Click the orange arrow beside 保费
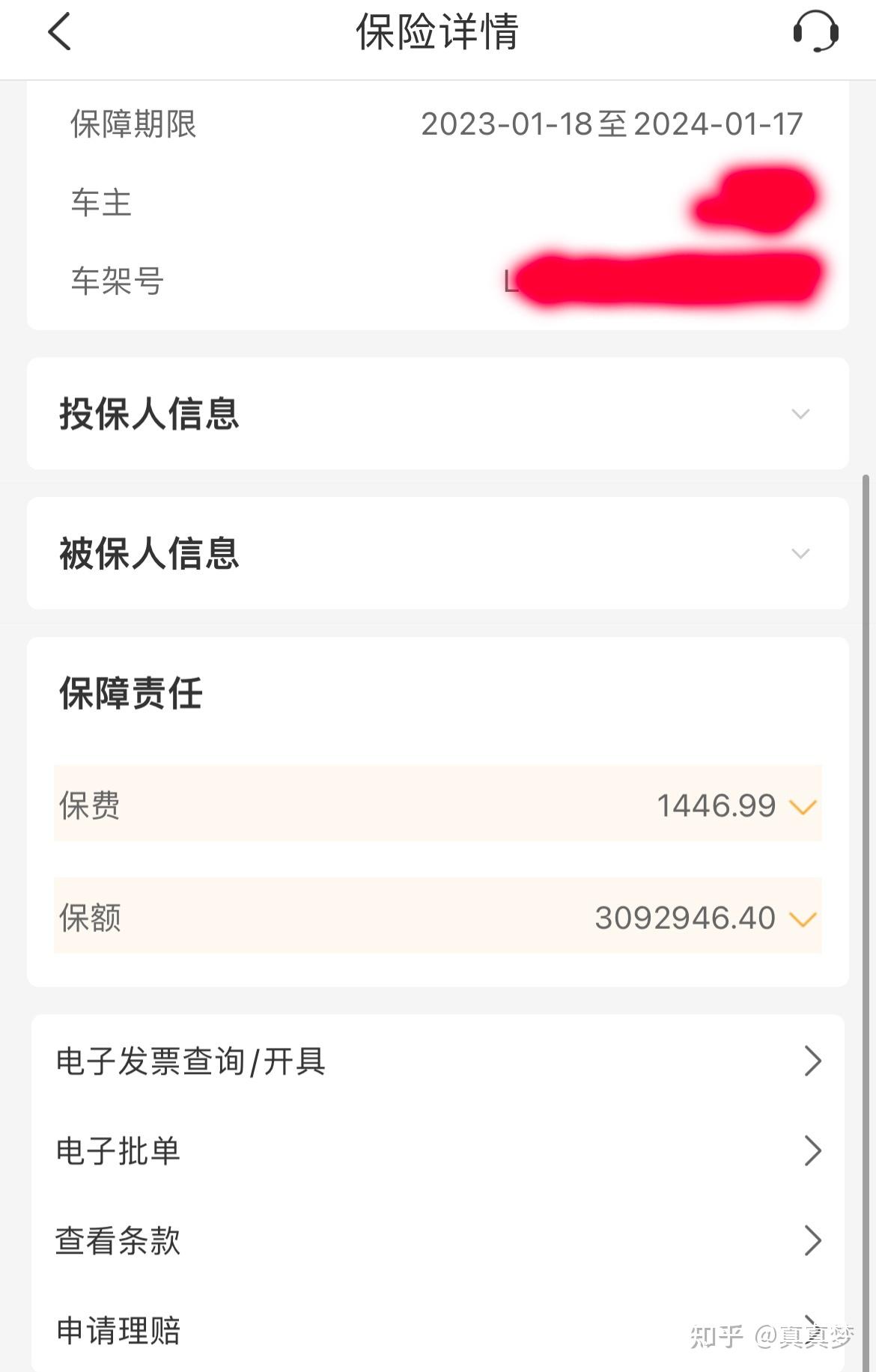 click(803, 807)
